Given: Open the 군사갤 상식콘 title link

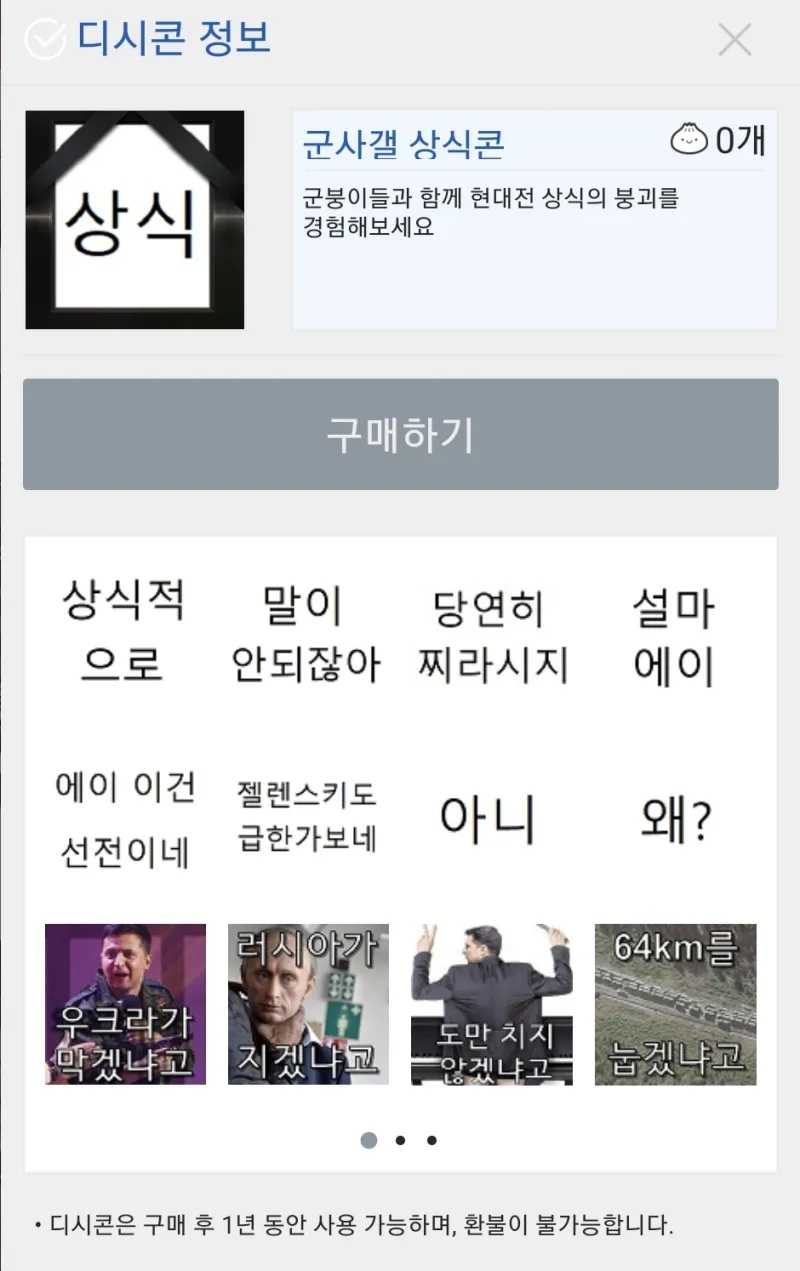Looking at the screenshot, I should [x=403, y=145].
